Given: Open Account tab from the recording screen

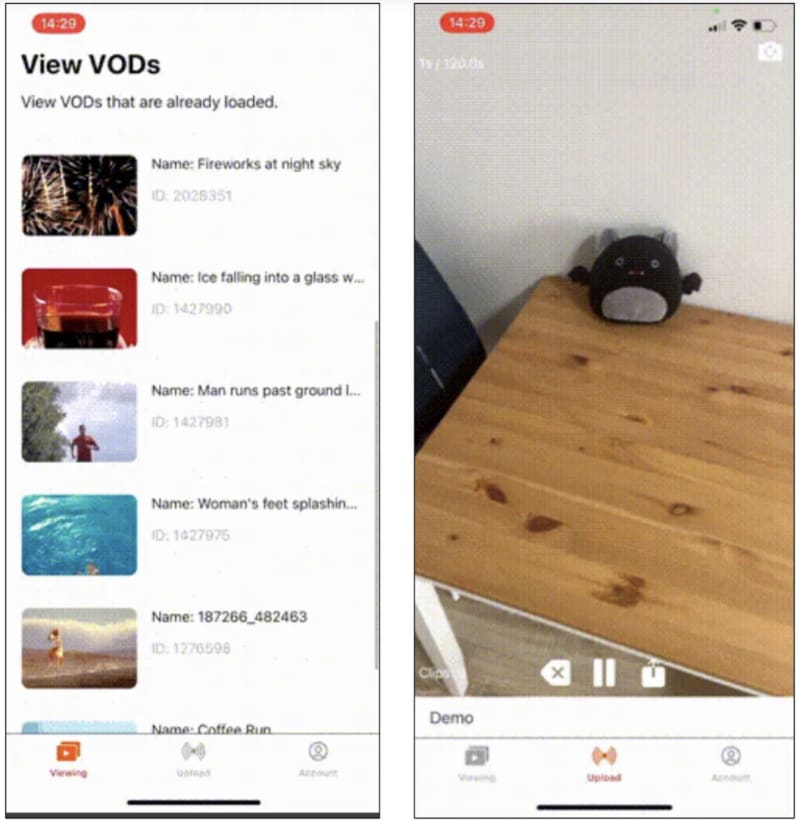Looking at the screenshot, I should (x=731, y=763).
